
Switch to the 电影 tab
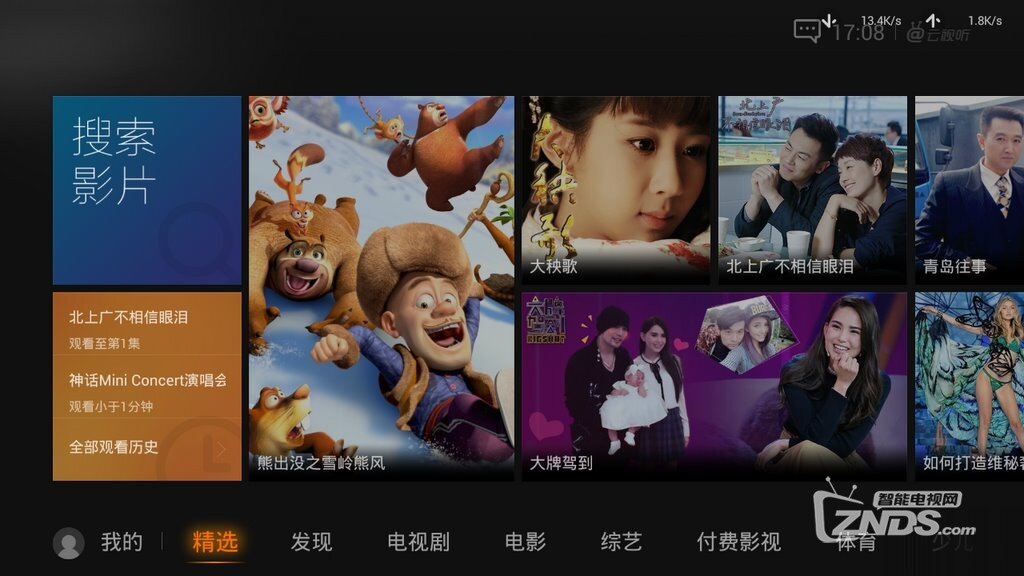click(525, 542)
